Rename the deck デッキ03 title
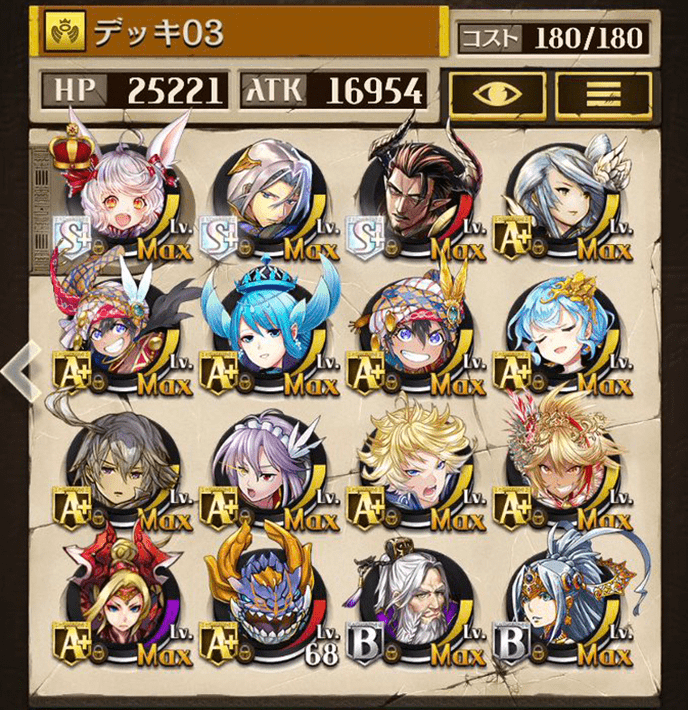This screenshot has width=688, height=710. click(240, 33)
